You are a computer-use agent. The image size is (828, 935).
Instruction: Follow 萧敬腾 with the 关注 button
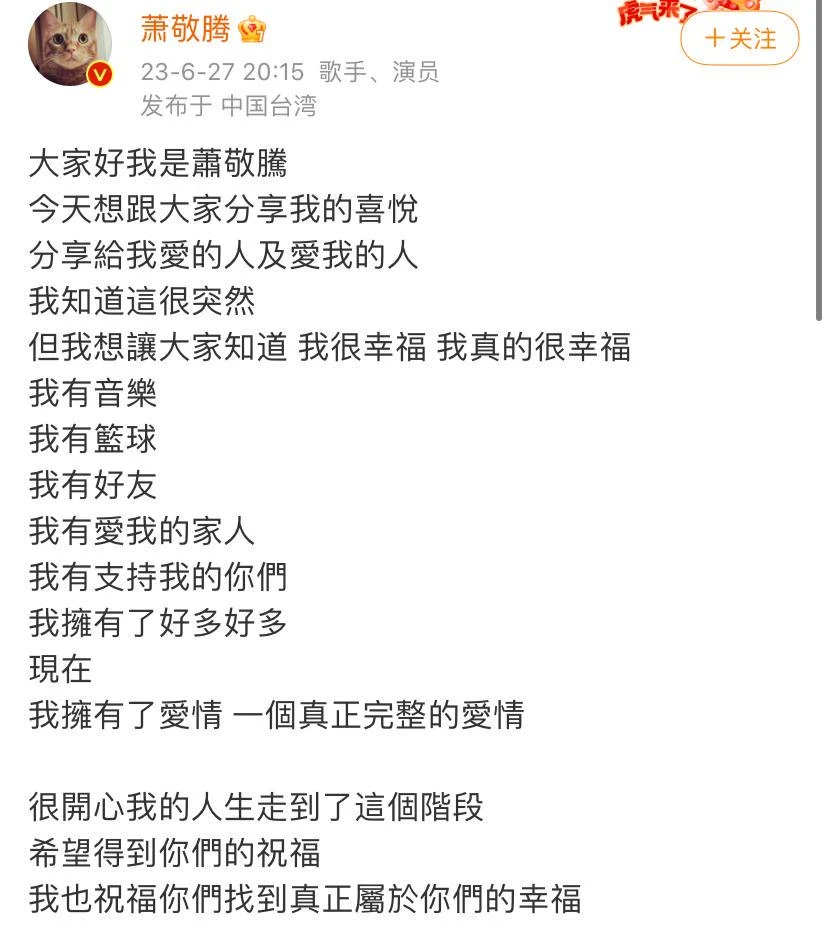740,39
